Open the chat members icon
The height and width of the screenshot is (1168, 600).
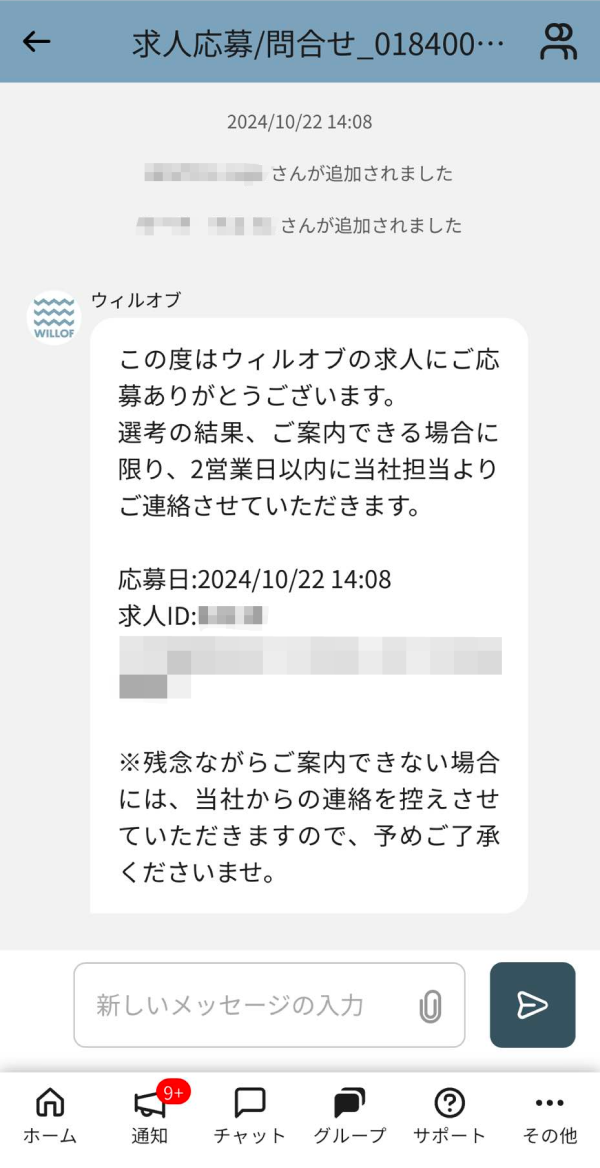click(558, 41)
